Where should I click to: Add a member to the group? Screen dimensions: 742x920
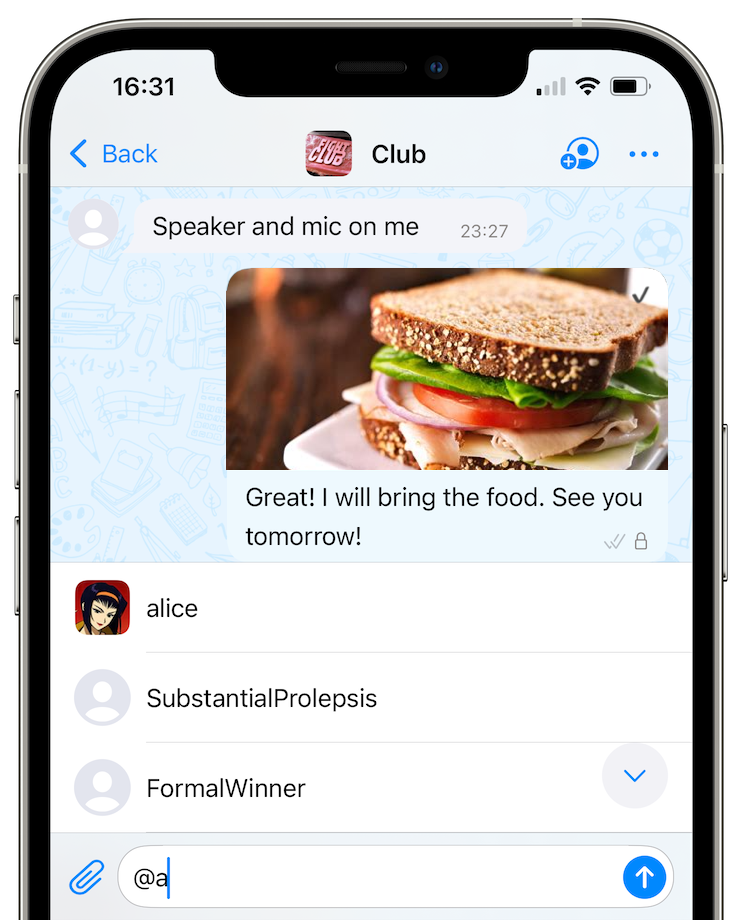579,154
